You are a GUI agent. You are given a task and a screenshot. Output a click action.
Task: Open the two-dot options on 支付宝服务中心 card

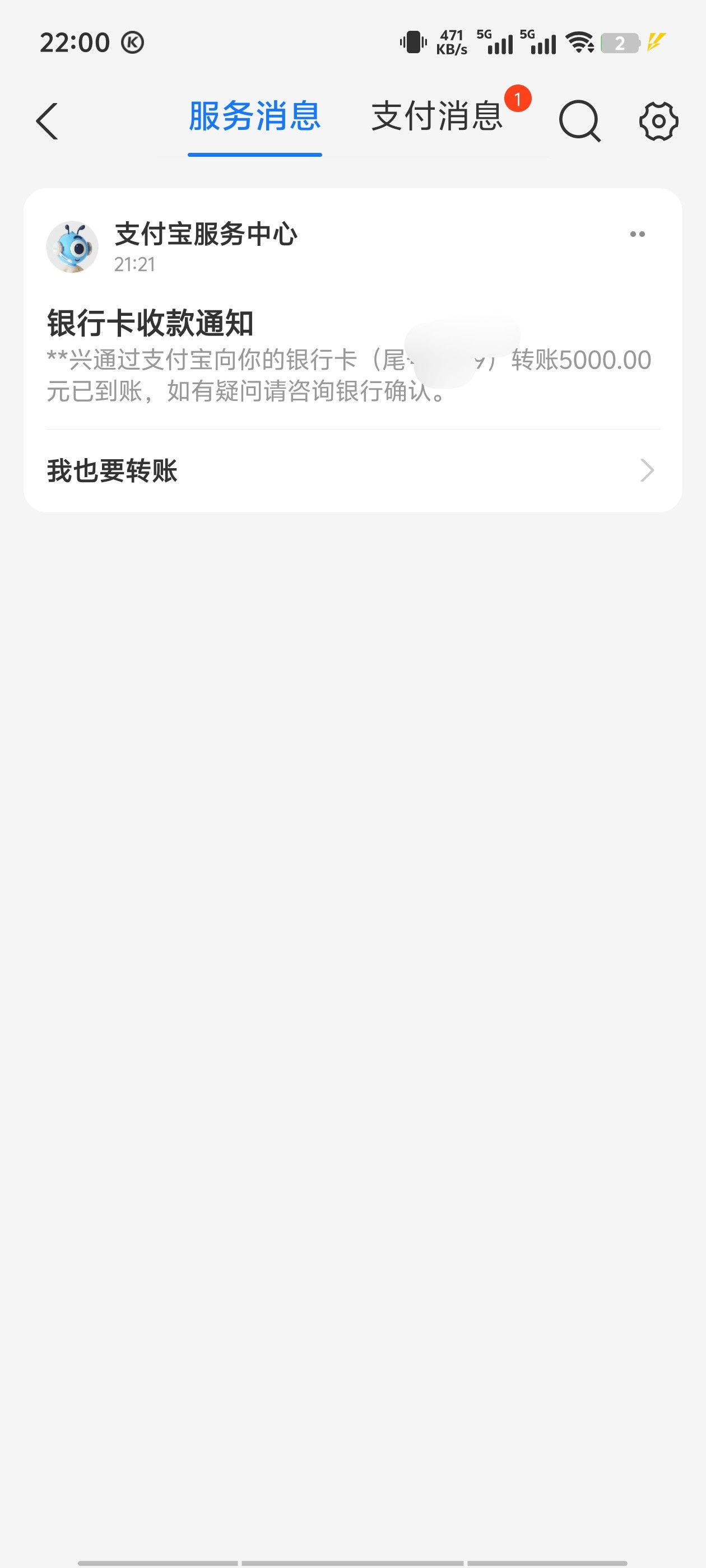pyautogui.click(x=637, y=234)
